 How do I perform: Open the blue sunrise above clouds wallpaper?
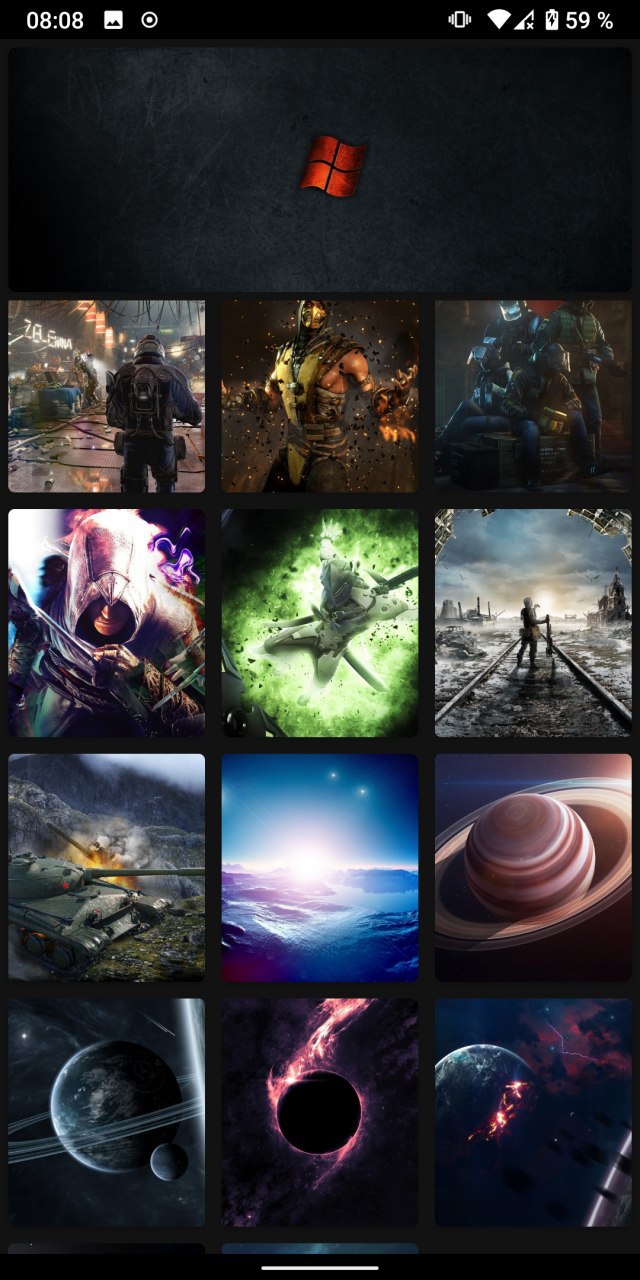(x=320, y=867)
